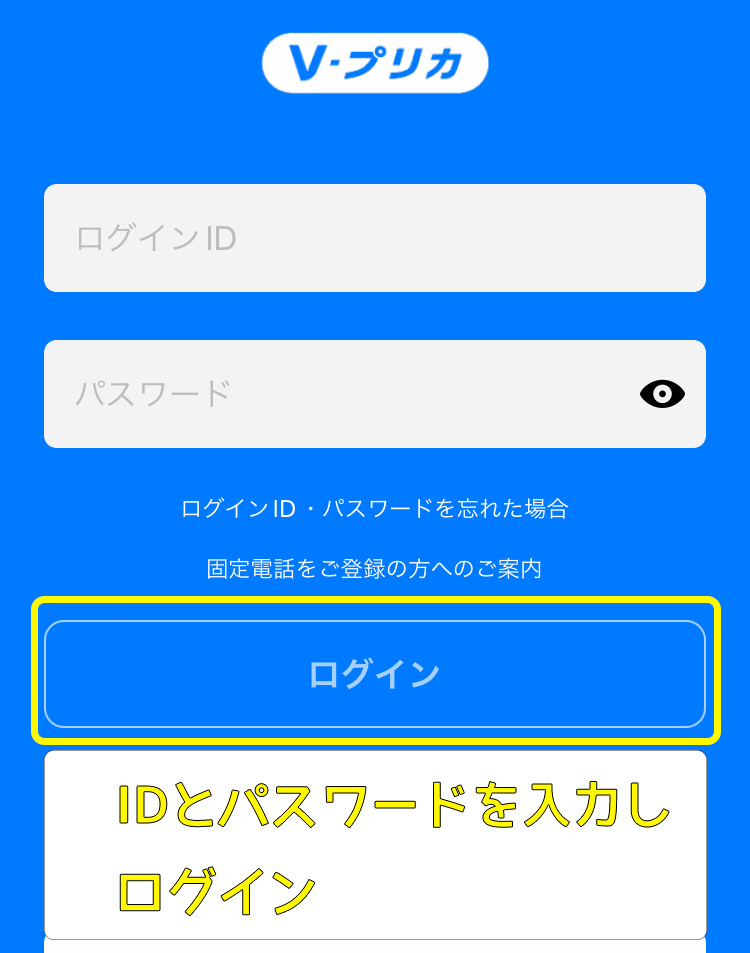750x953 pixels.
Task: Click the forgotten ID and password recovery link
Action: [375, 508]
